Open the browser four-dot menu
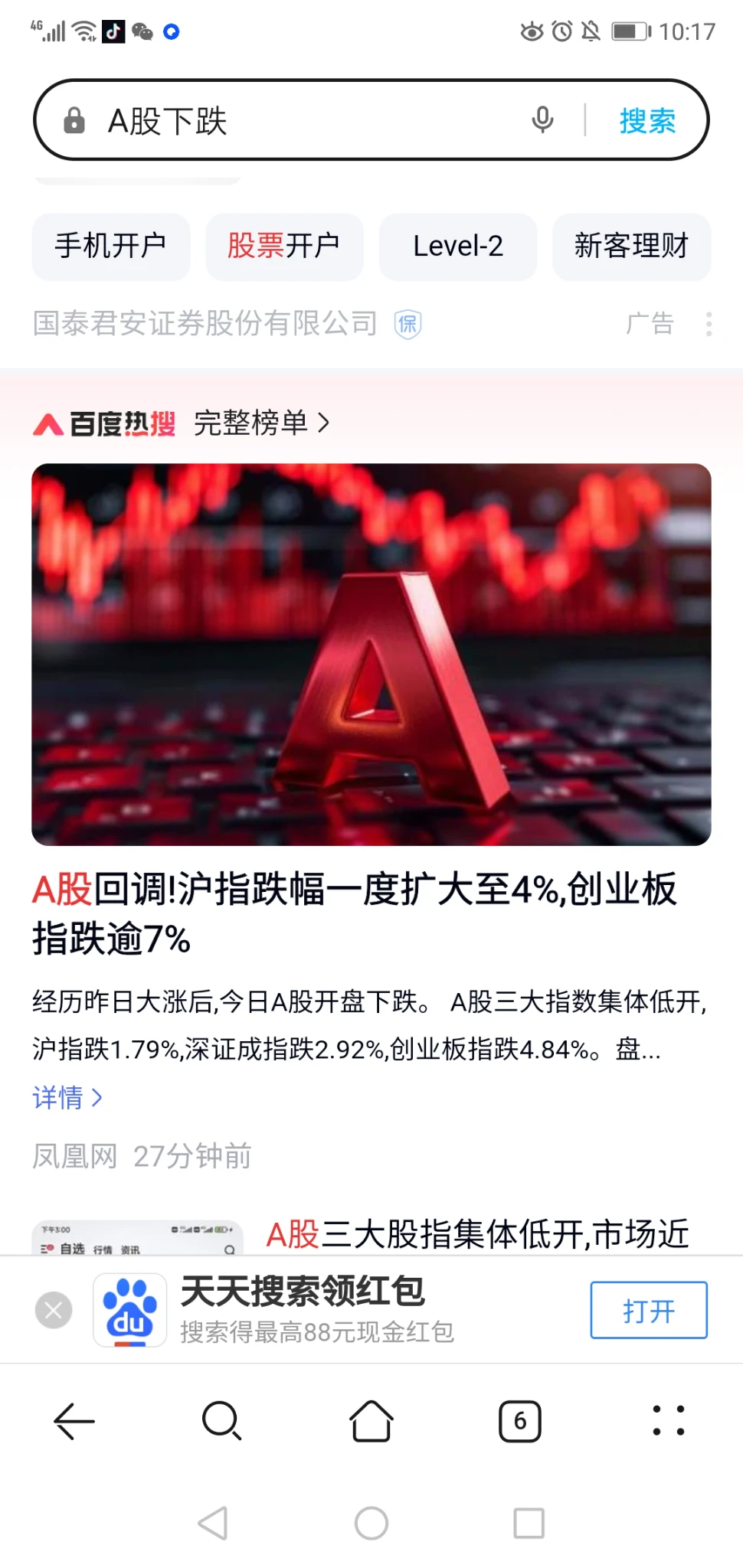743x1568 pixels. [x=668, y=1422]
